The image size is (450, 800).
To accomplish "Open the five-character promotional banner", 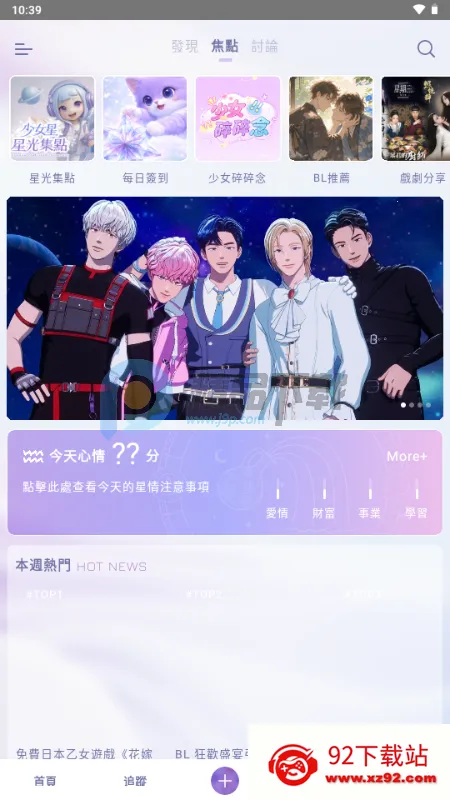I will [225, 308].
